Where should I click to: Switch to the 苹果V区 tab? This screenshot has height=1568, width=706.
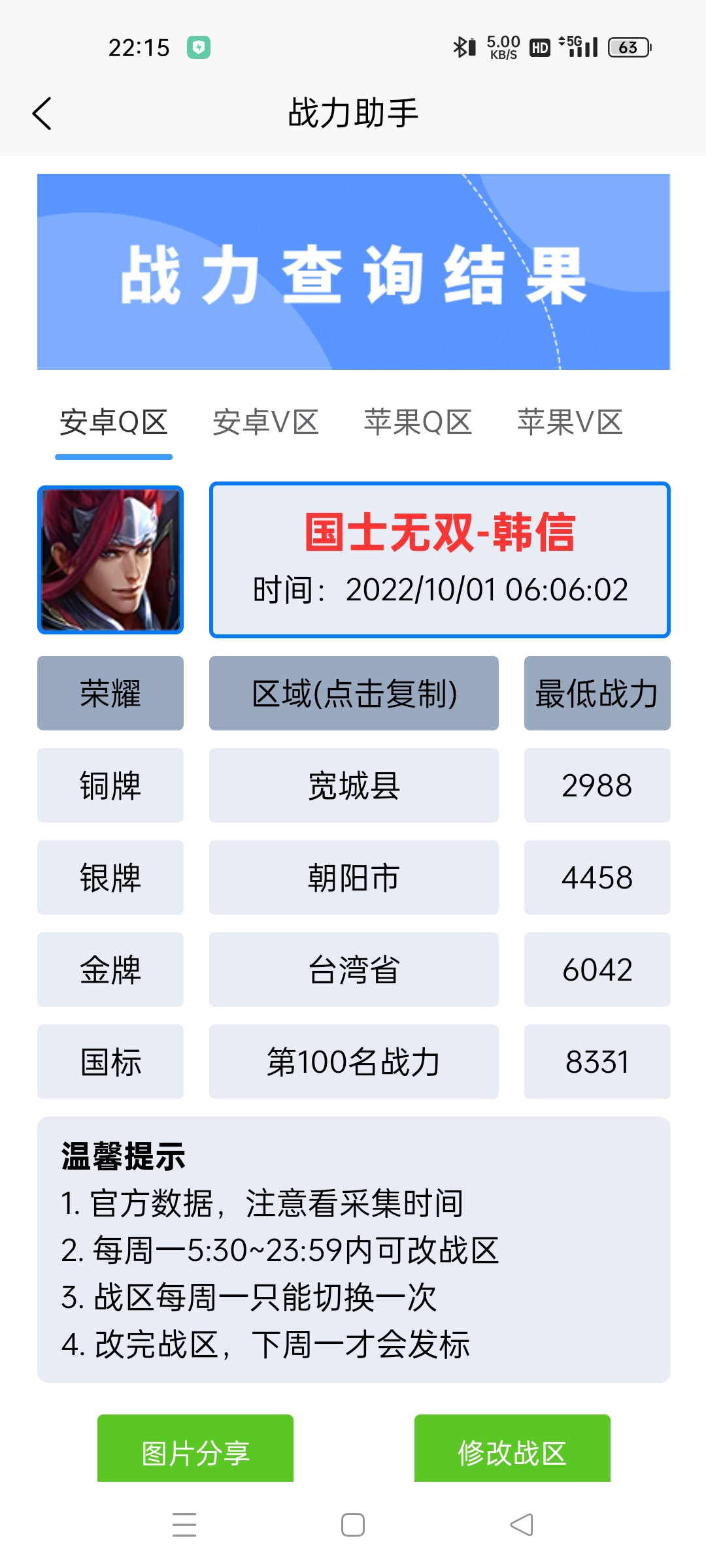pyautogui.click(x=569, y=423)
